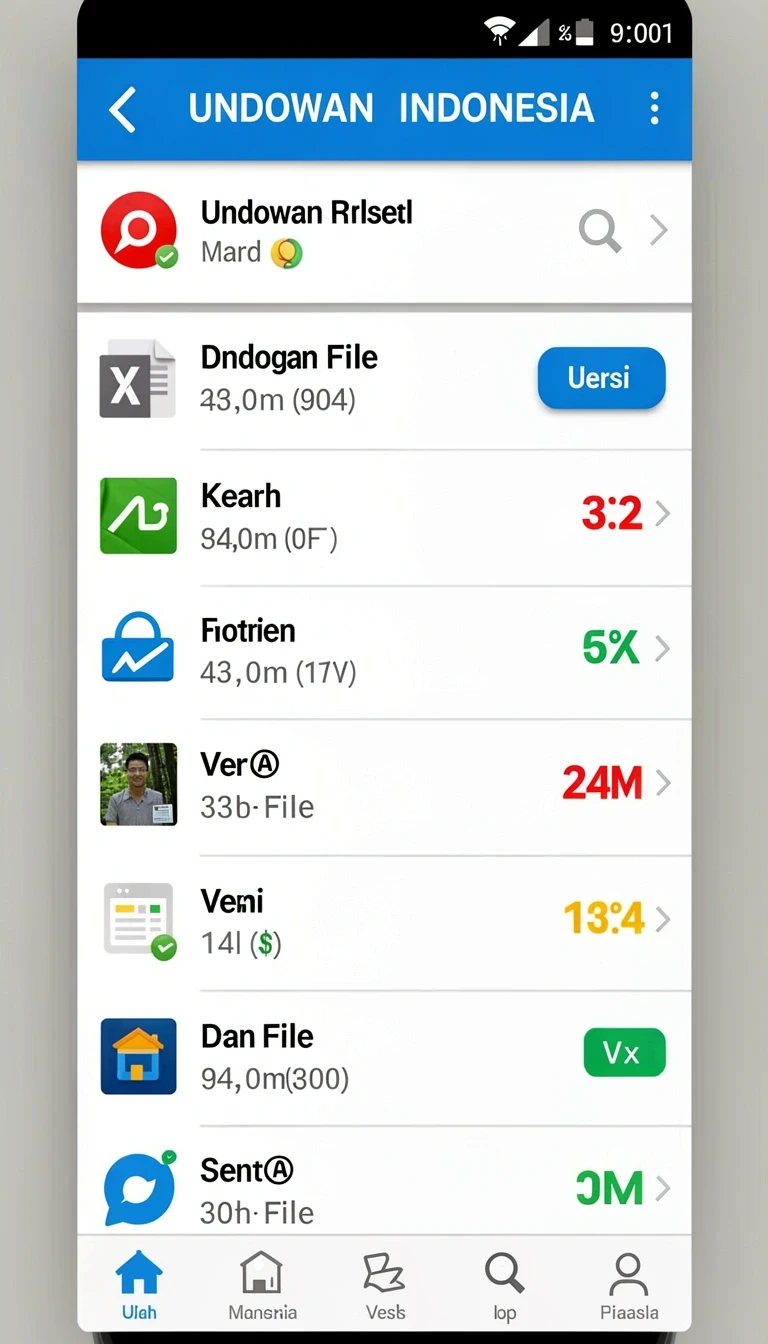This screenshot has height=1344, width=768.
Task: Switch to the Mansnia tab
Action: click(x=262, y=1284)
